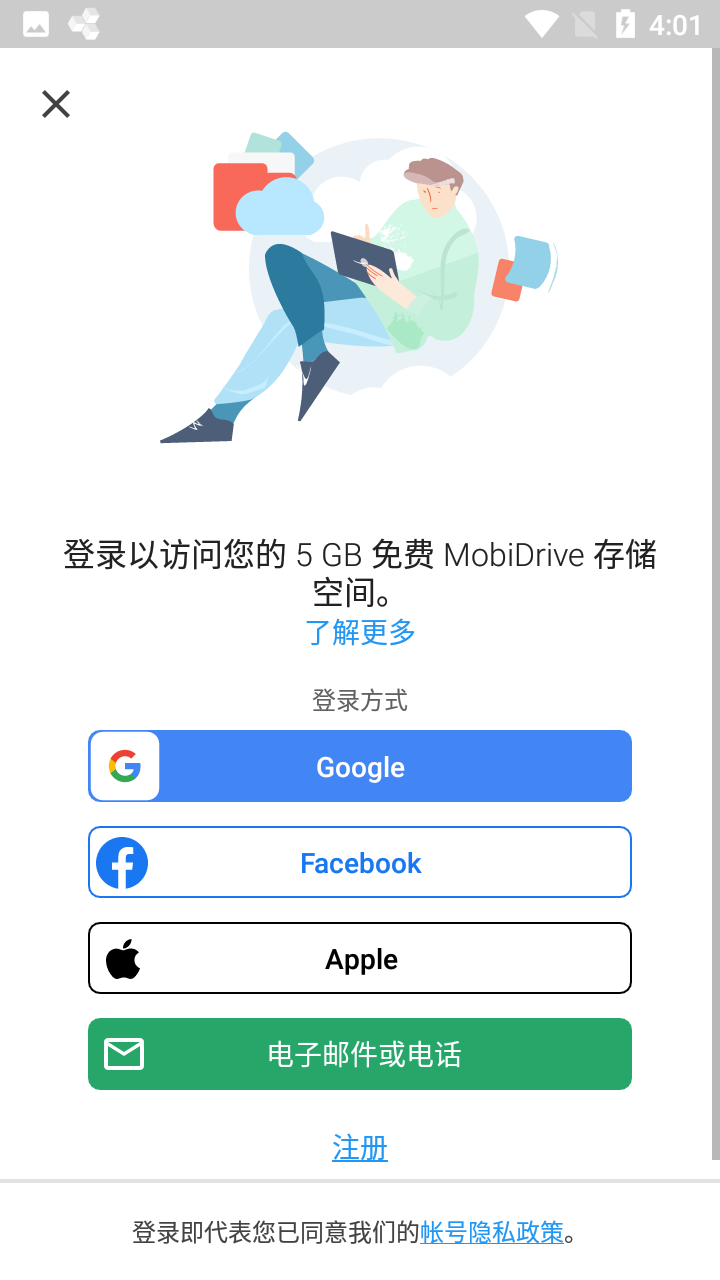Sign in using Apple
Screen dimensions: 720x1280
pyautogui.click(x=360, y=957)
